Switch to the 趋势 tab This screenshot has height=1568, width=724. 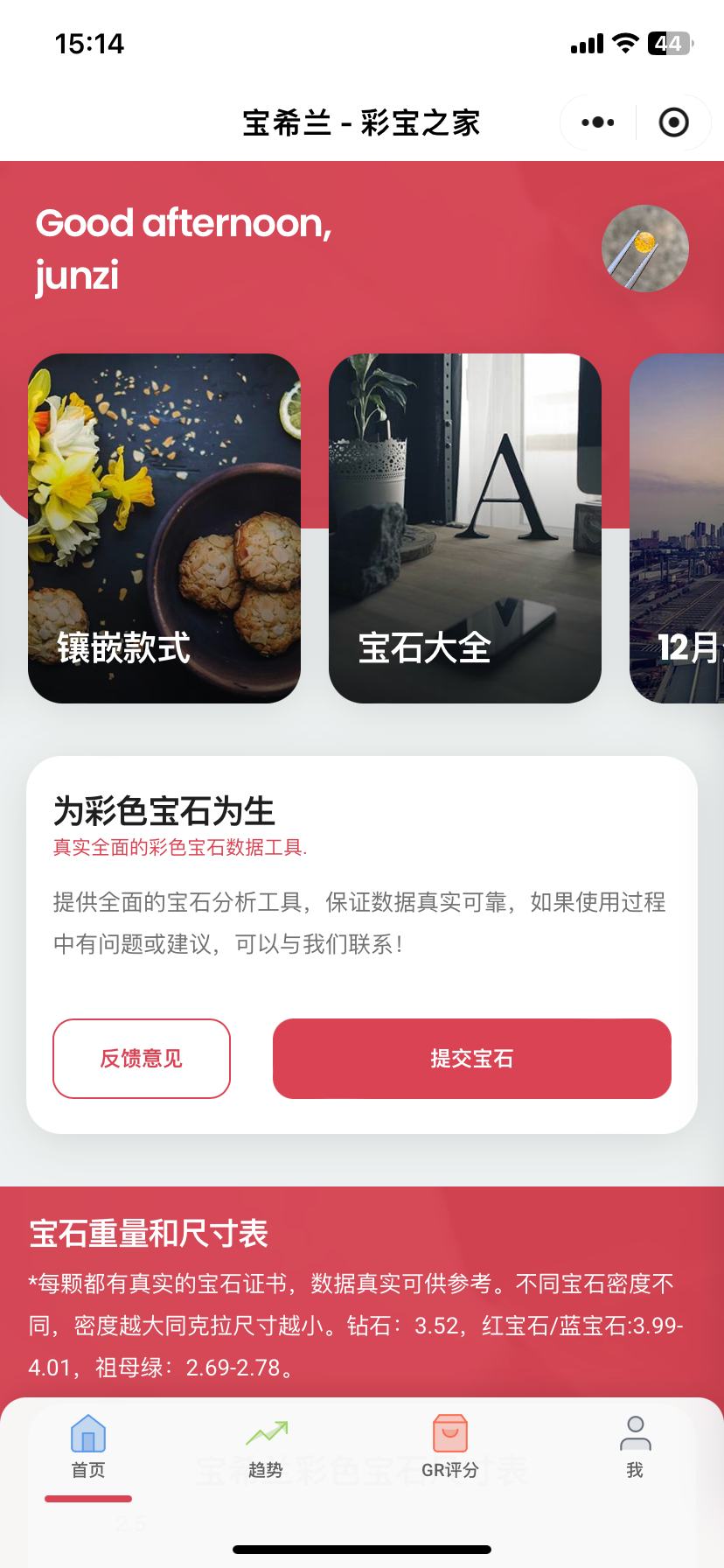point(266,1447)
